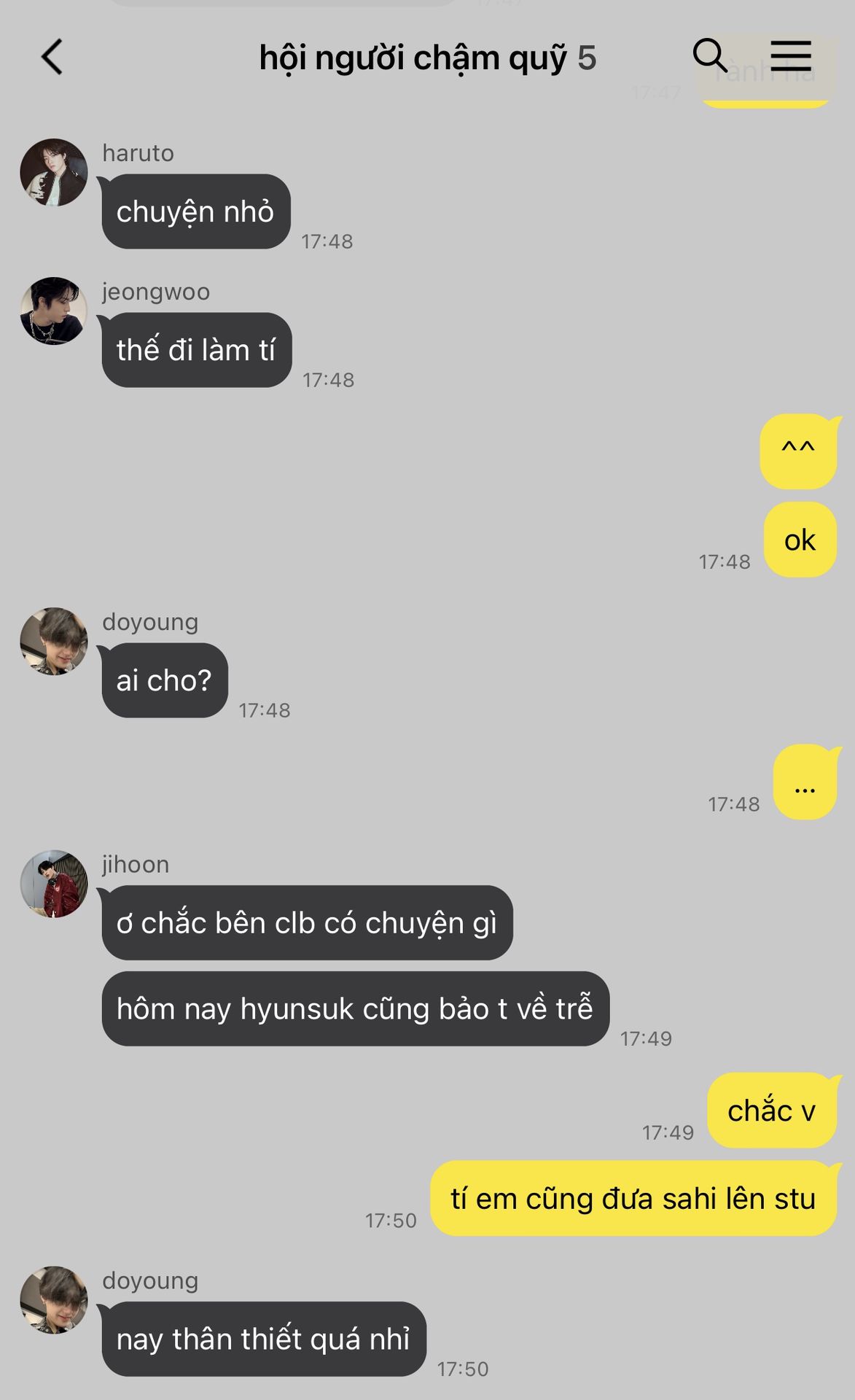Search within this chat
The width and height of the screenshot is (855, 1400).
tap(709, 55)
